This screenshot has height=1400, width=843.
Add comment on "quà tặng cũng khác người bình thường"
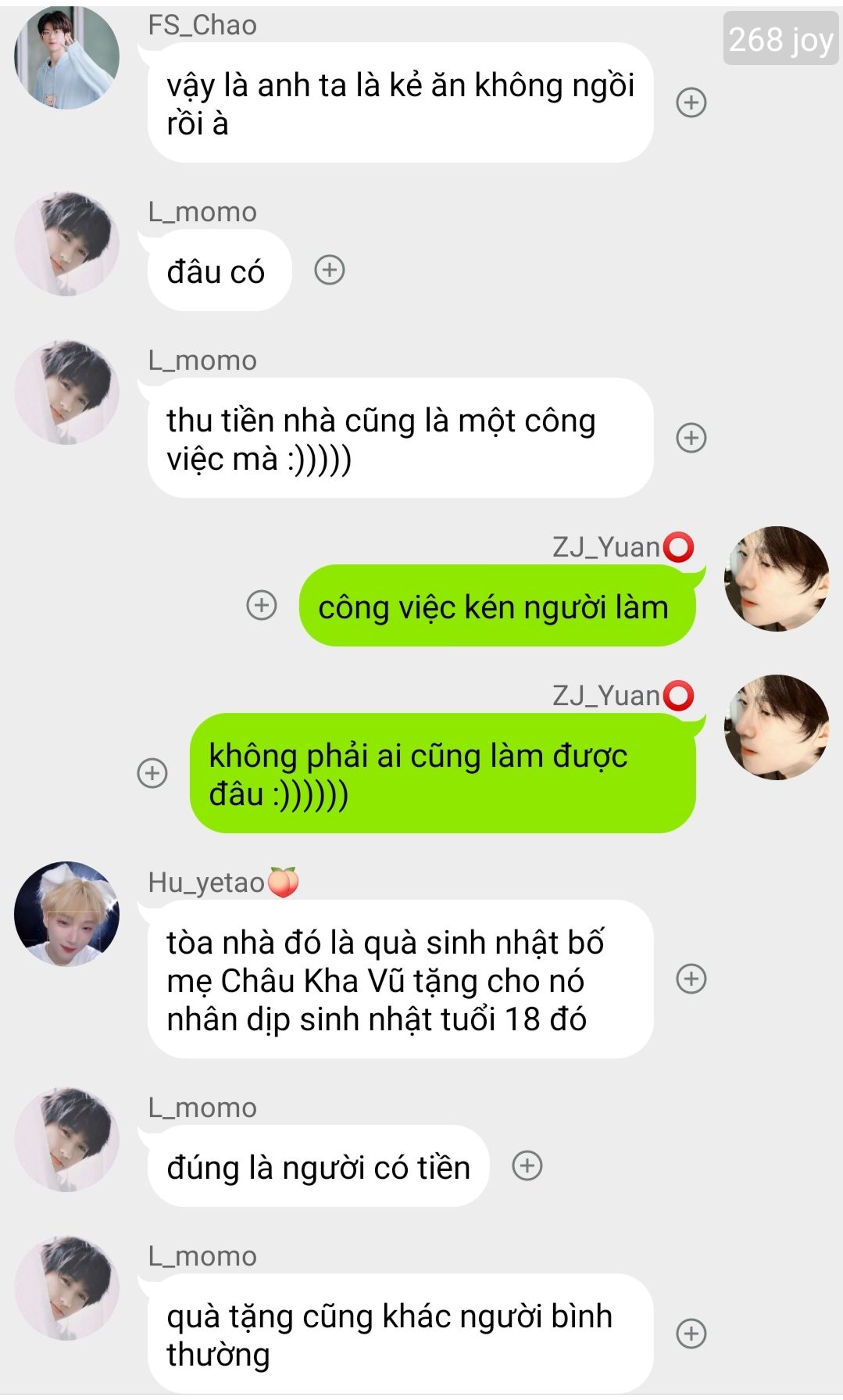691,1334
